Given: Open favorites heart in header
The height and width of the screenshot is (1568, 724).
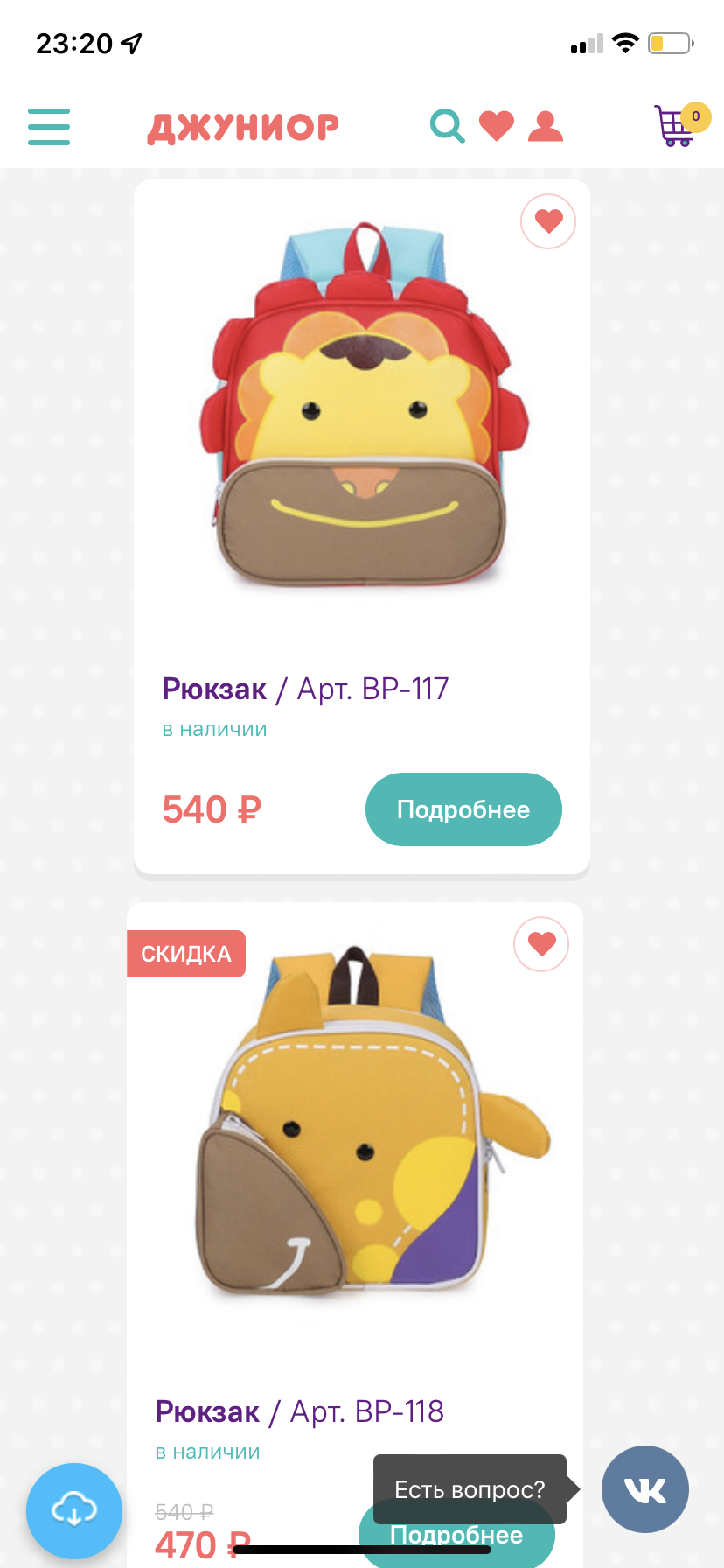Looking at the screenshot, I should pyautogui.click(x=497, y=126).
